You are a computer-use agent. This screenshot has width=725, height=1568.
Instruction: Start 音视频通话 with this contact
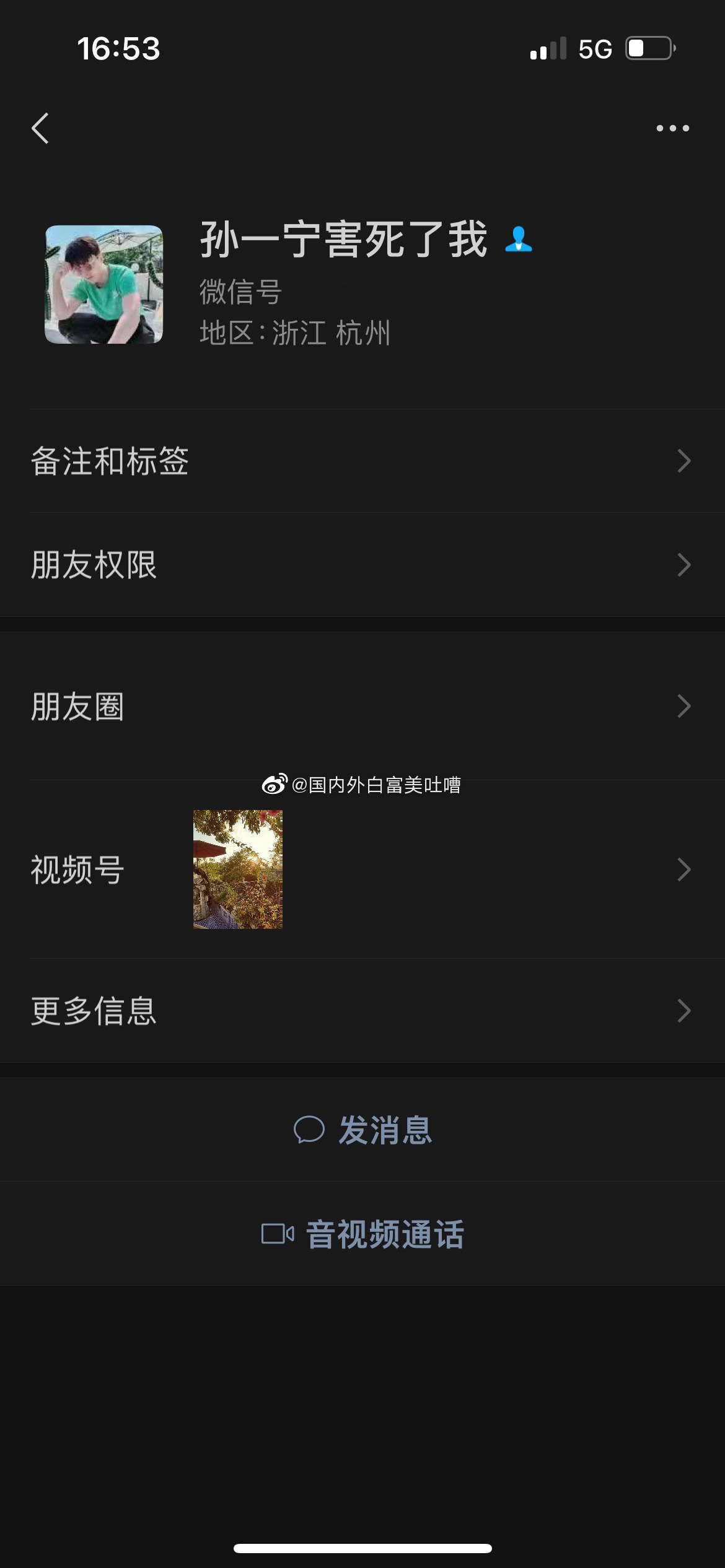tap(362, 1234)
